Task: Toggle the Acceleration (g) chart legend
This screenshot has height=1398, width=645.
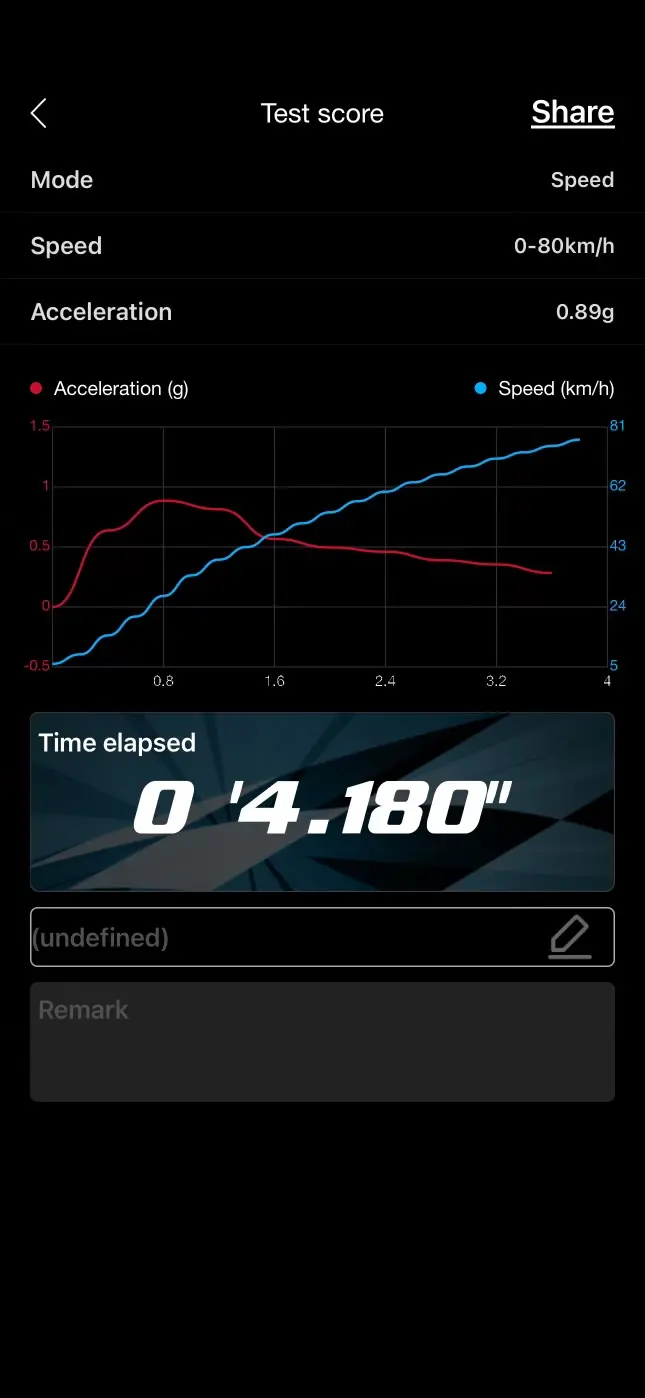Action: (110, 388)
